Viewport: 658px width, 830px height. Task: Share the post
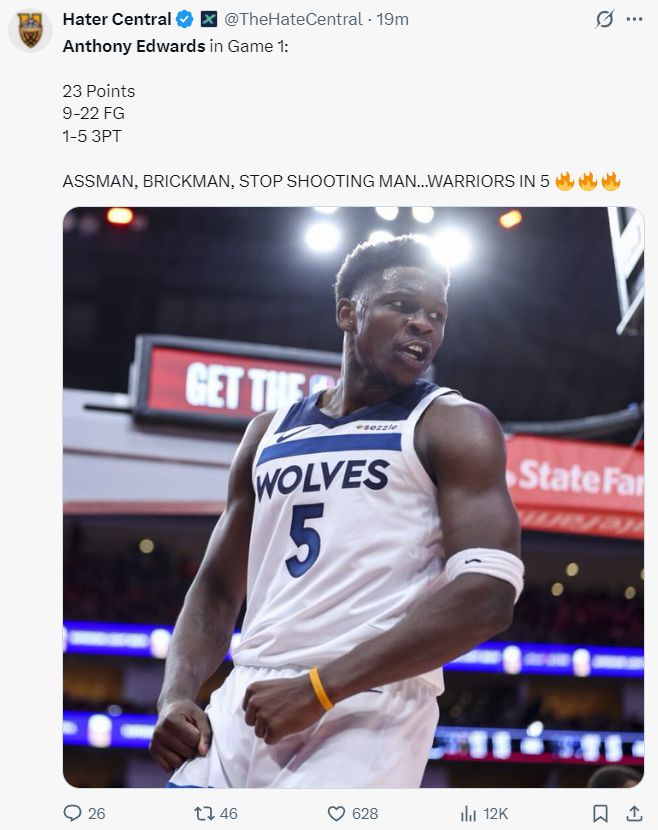tap(633, 813)
